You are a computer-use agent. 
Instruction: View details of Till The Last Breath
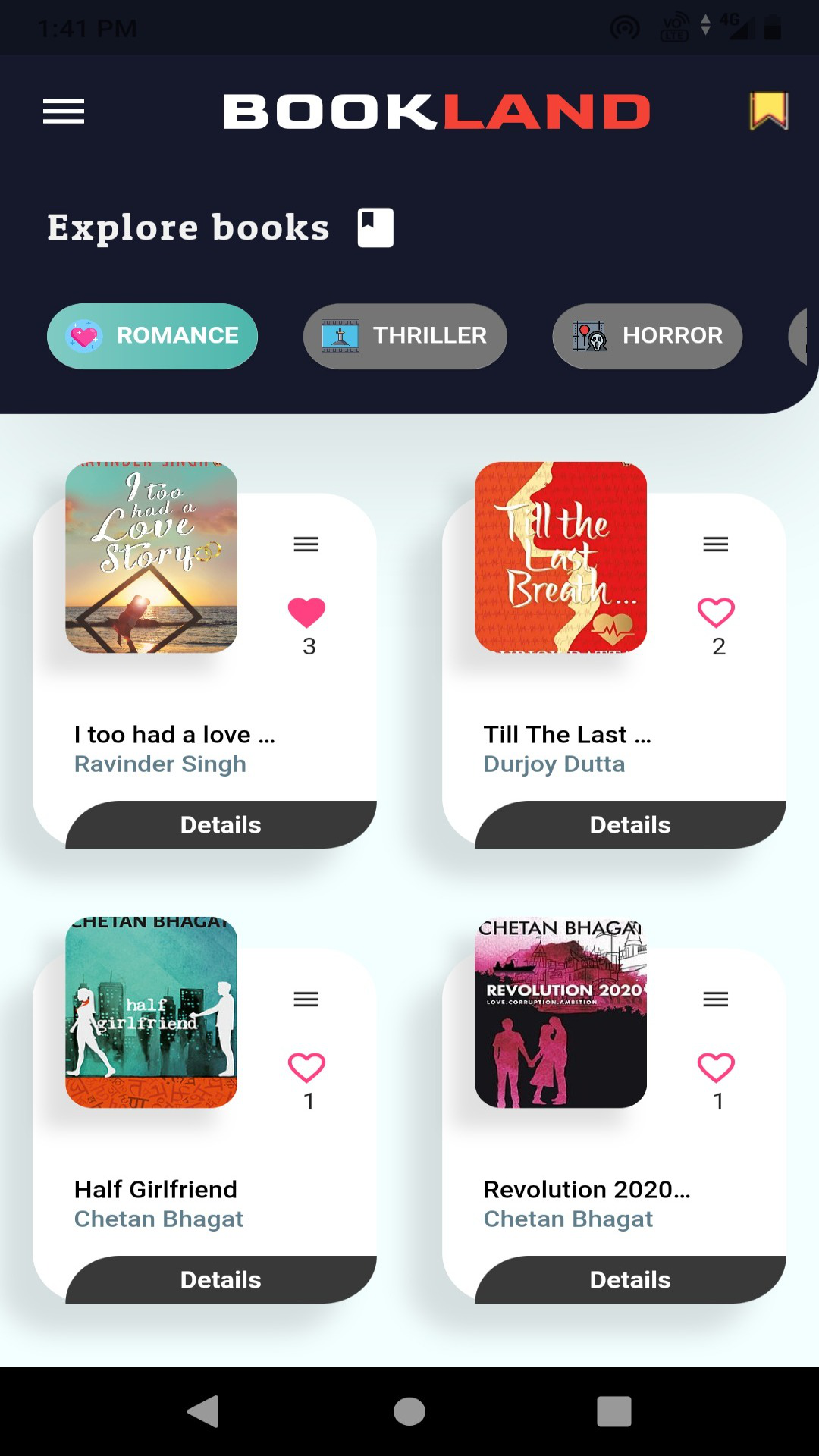coord(630,825)
